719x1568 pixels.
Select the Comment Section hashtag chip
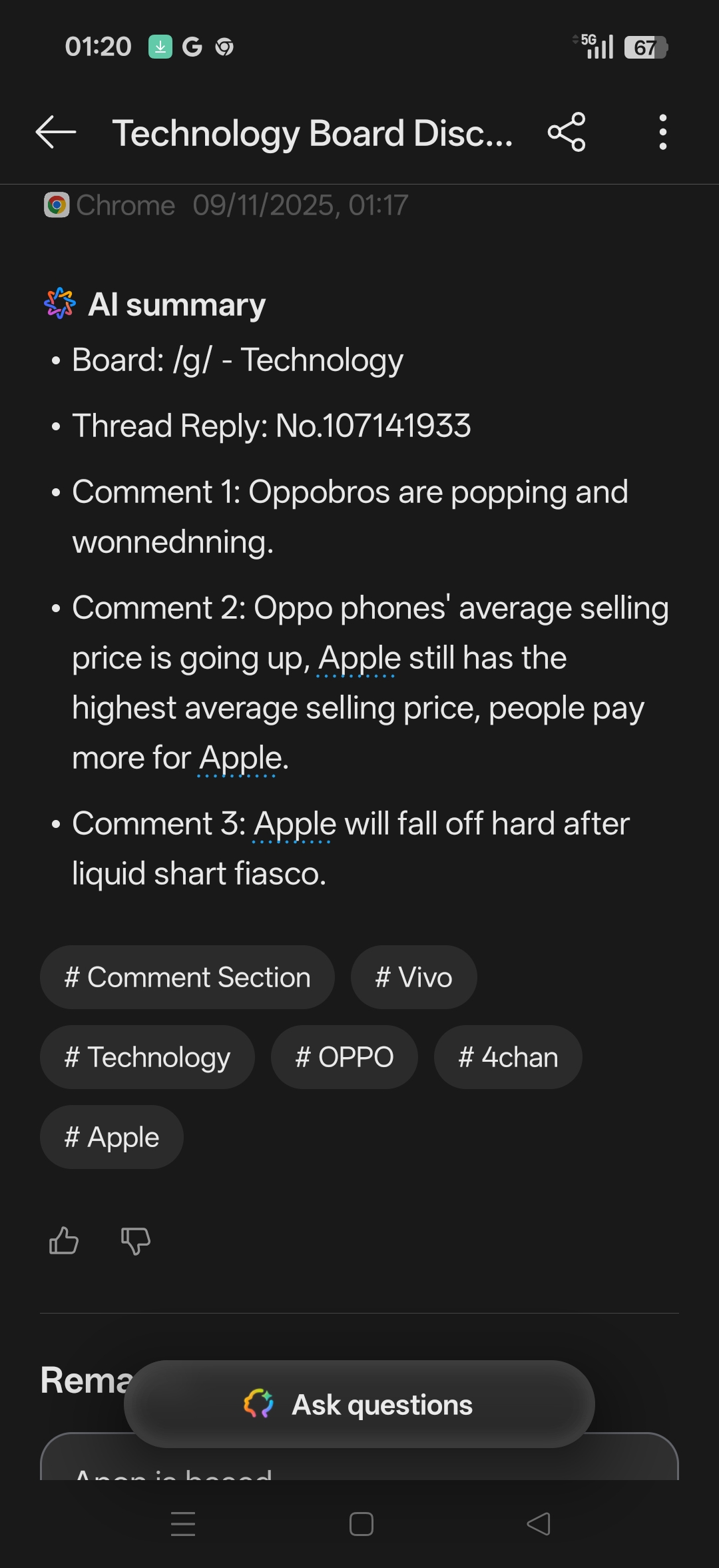187,977
